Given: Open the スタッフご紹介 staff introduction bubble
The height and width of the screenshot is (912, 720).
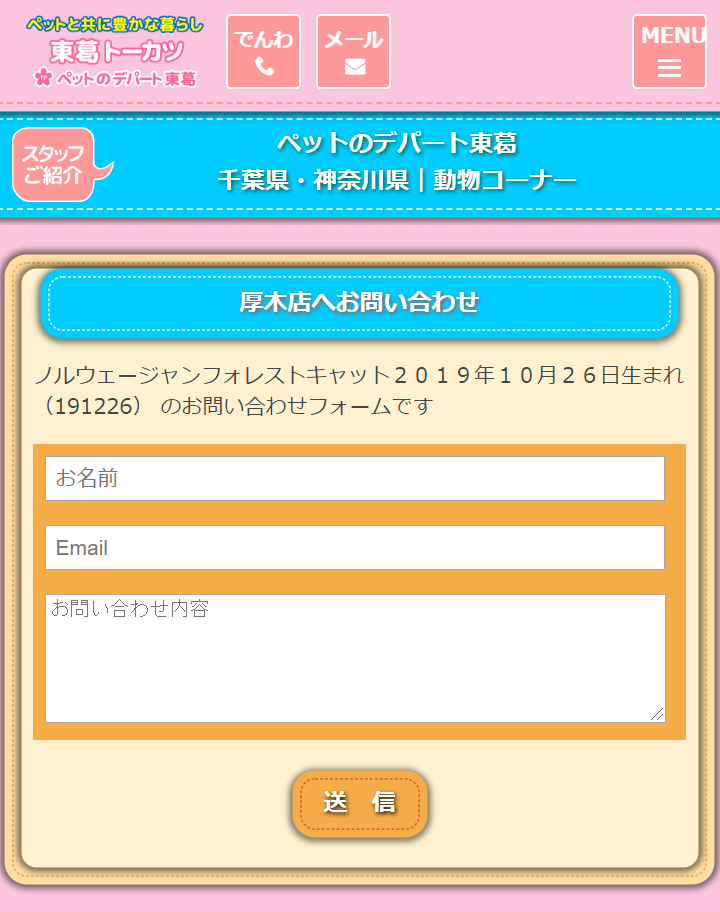Looking at the screenshot, I should point(56,165).
